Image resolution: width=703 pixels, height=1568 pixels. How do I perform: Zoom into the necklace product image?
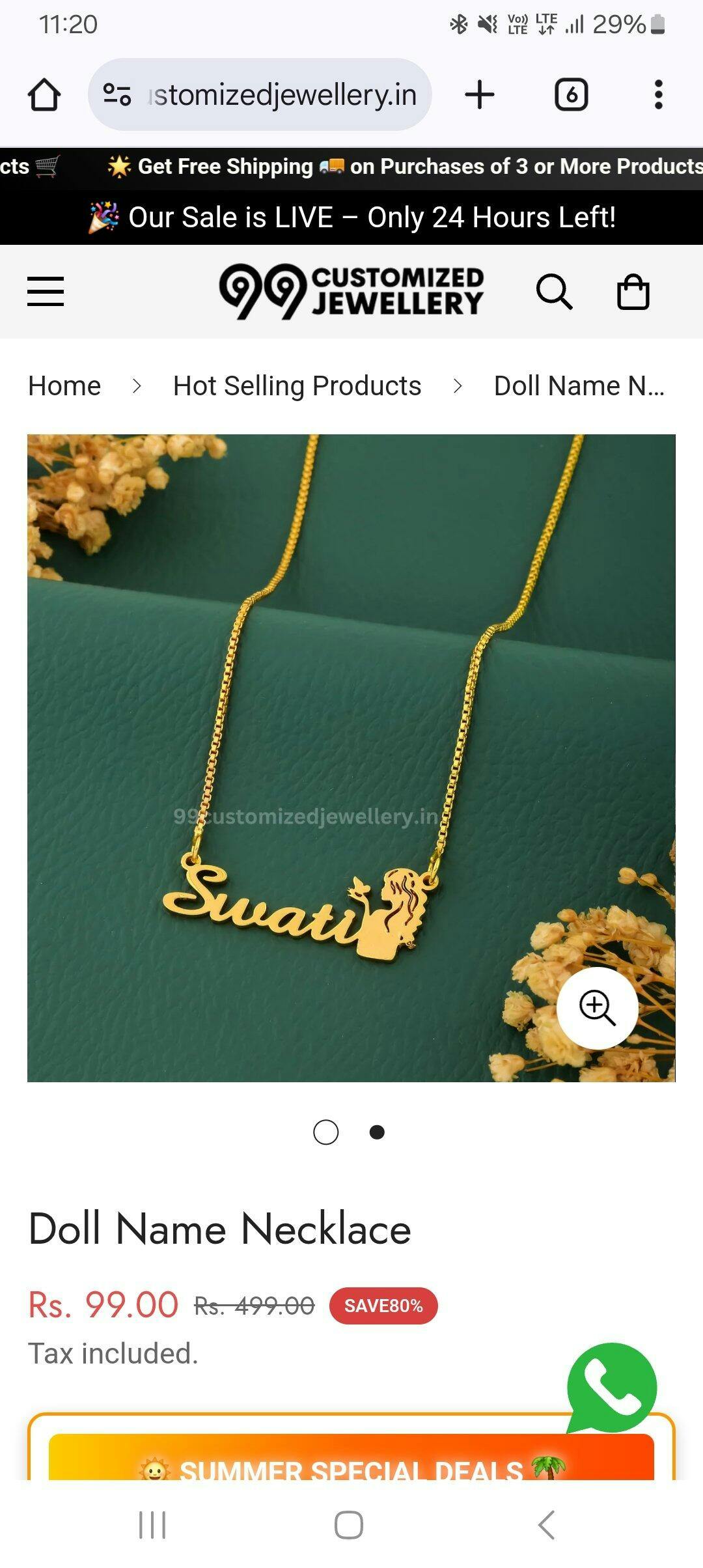click(597, 1007)
